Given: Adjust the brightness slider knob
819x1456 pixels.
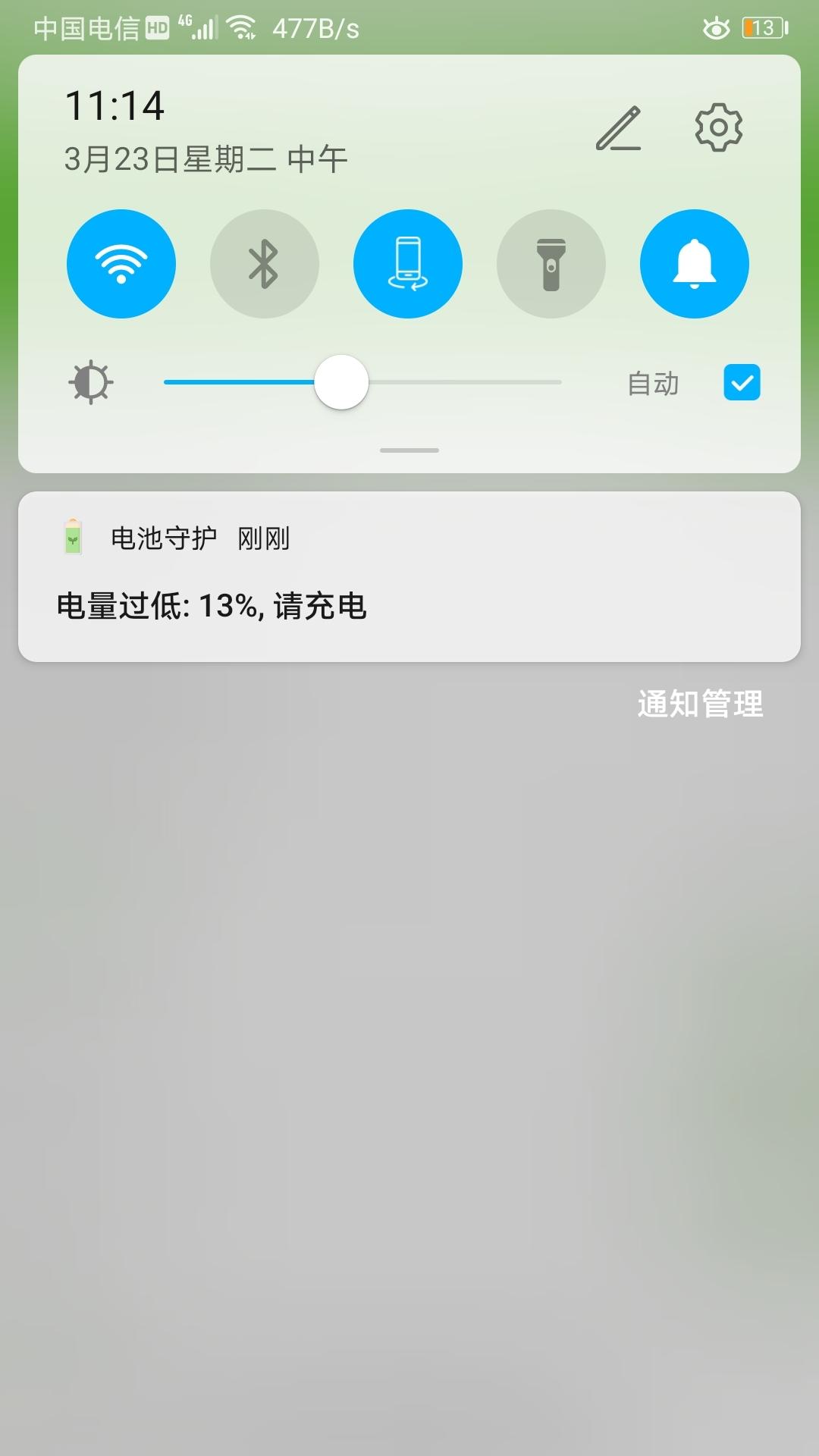Looking at the screenshot, I should pyautogui.click(x=340, y=384).
